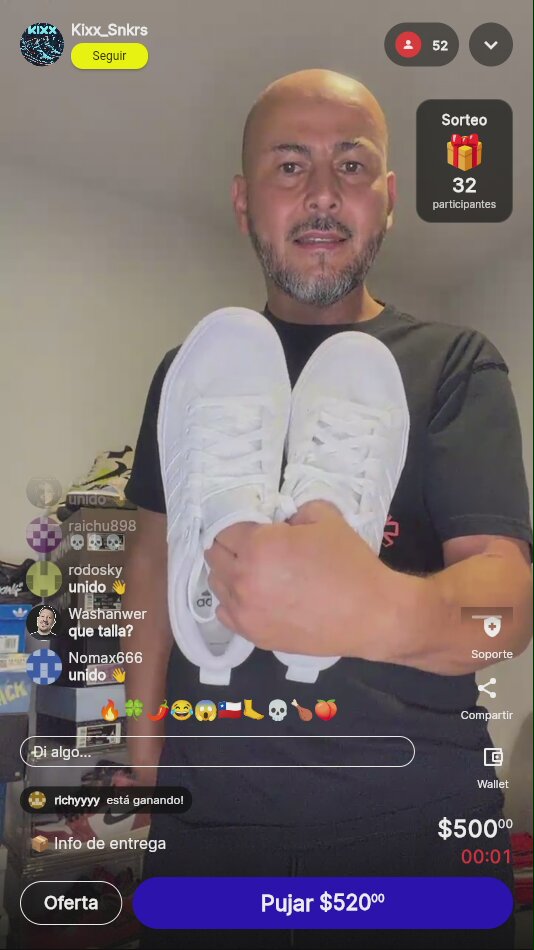
Task: Open Soporte help
Action: pyautogui.click(x=492, y=634)
